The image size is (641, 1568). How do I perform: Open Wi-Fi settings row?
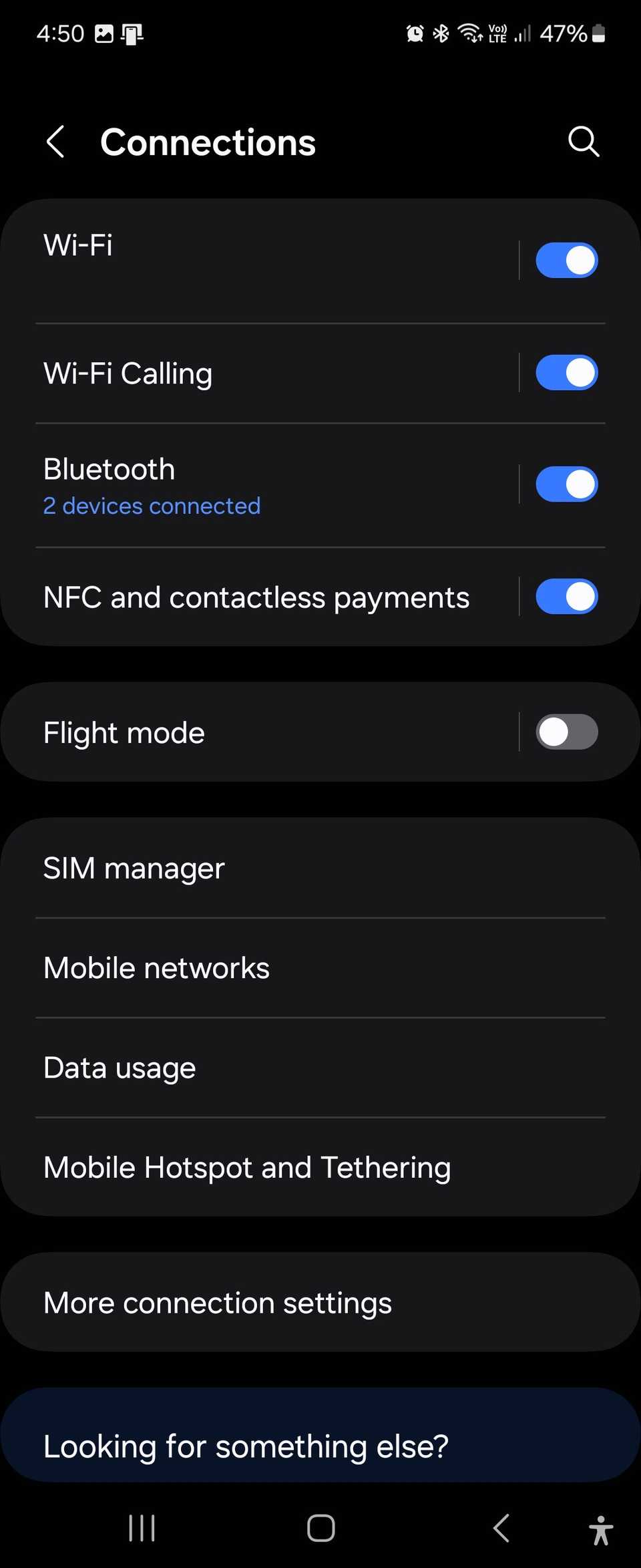(x=267, y=260)
